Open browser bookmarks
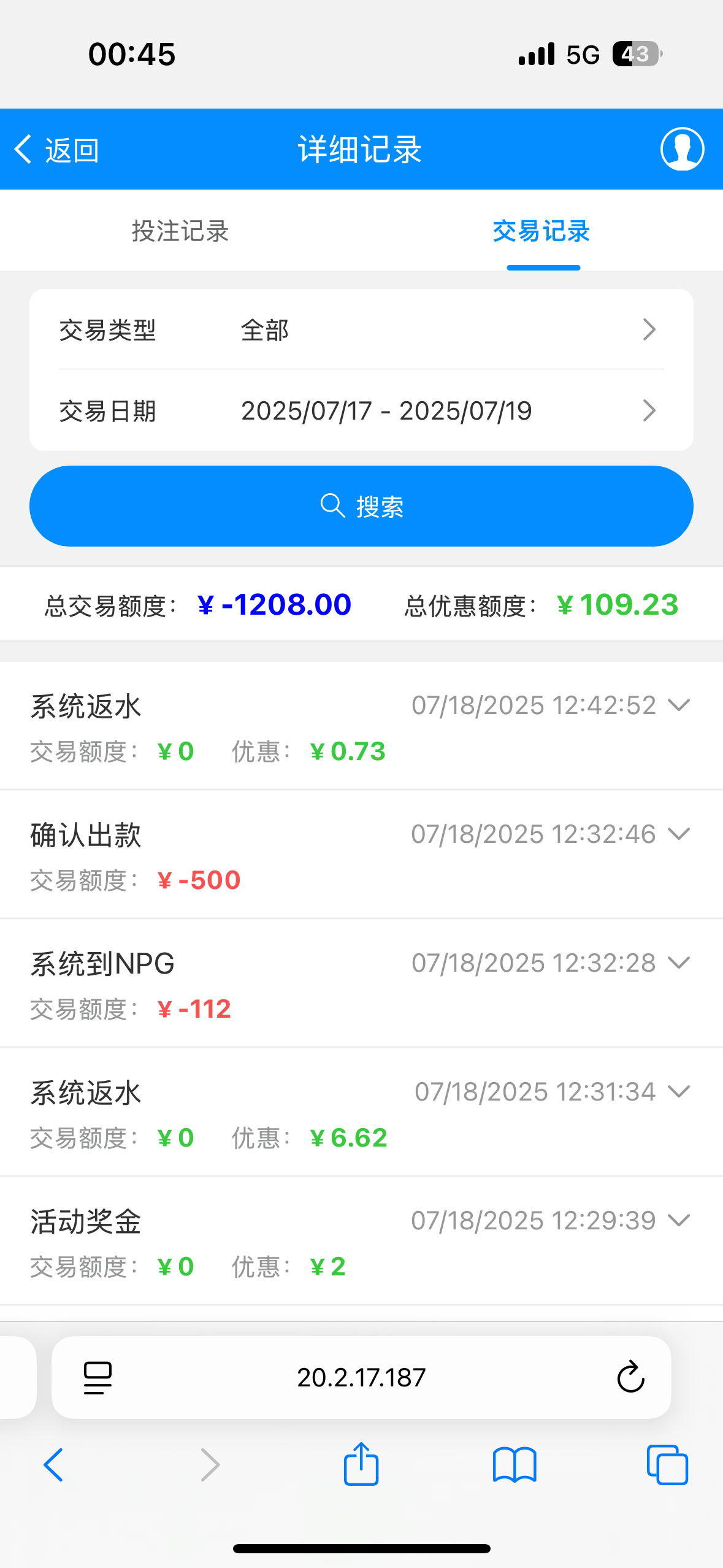 tap(515, 1465)
